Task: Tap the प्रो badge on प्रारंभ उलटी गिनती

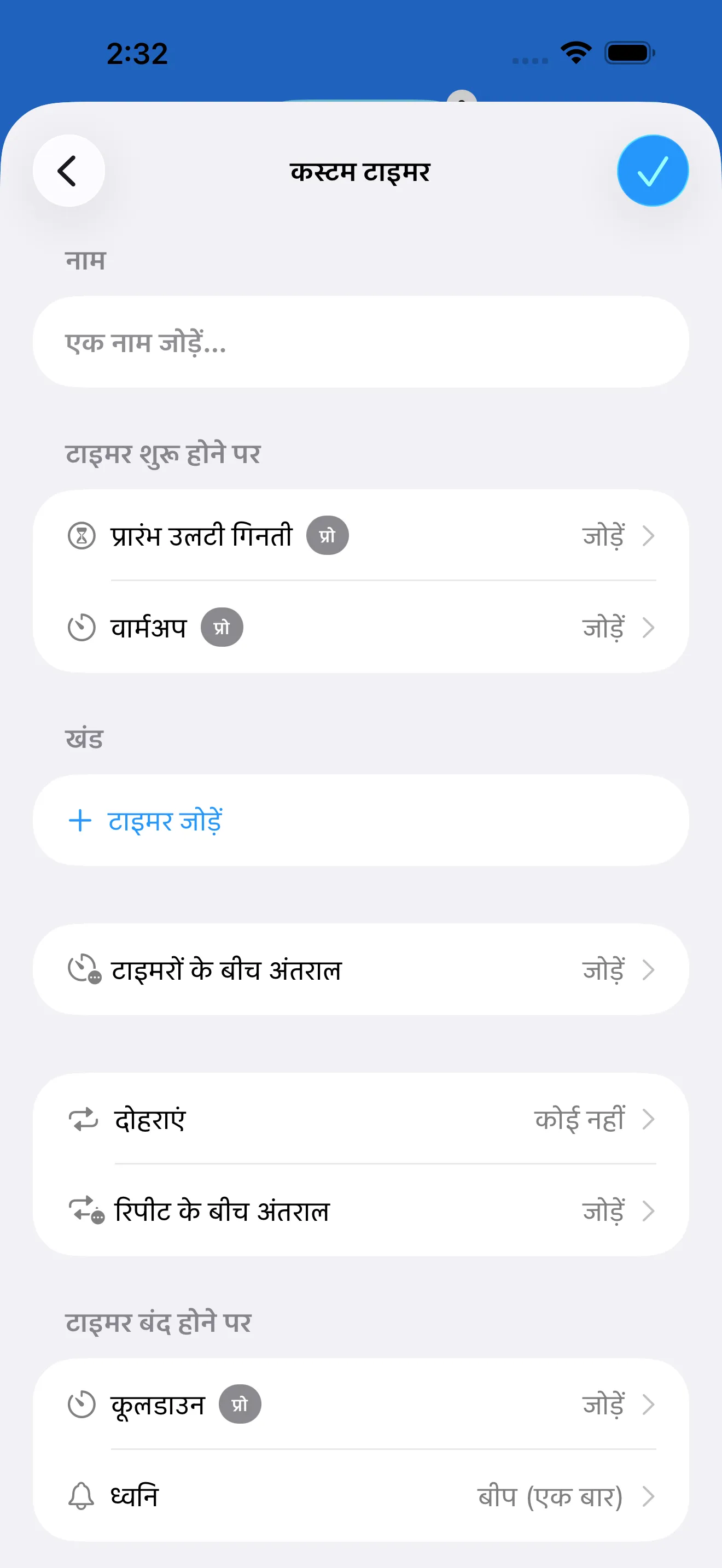Action: [x=328, y=535]
